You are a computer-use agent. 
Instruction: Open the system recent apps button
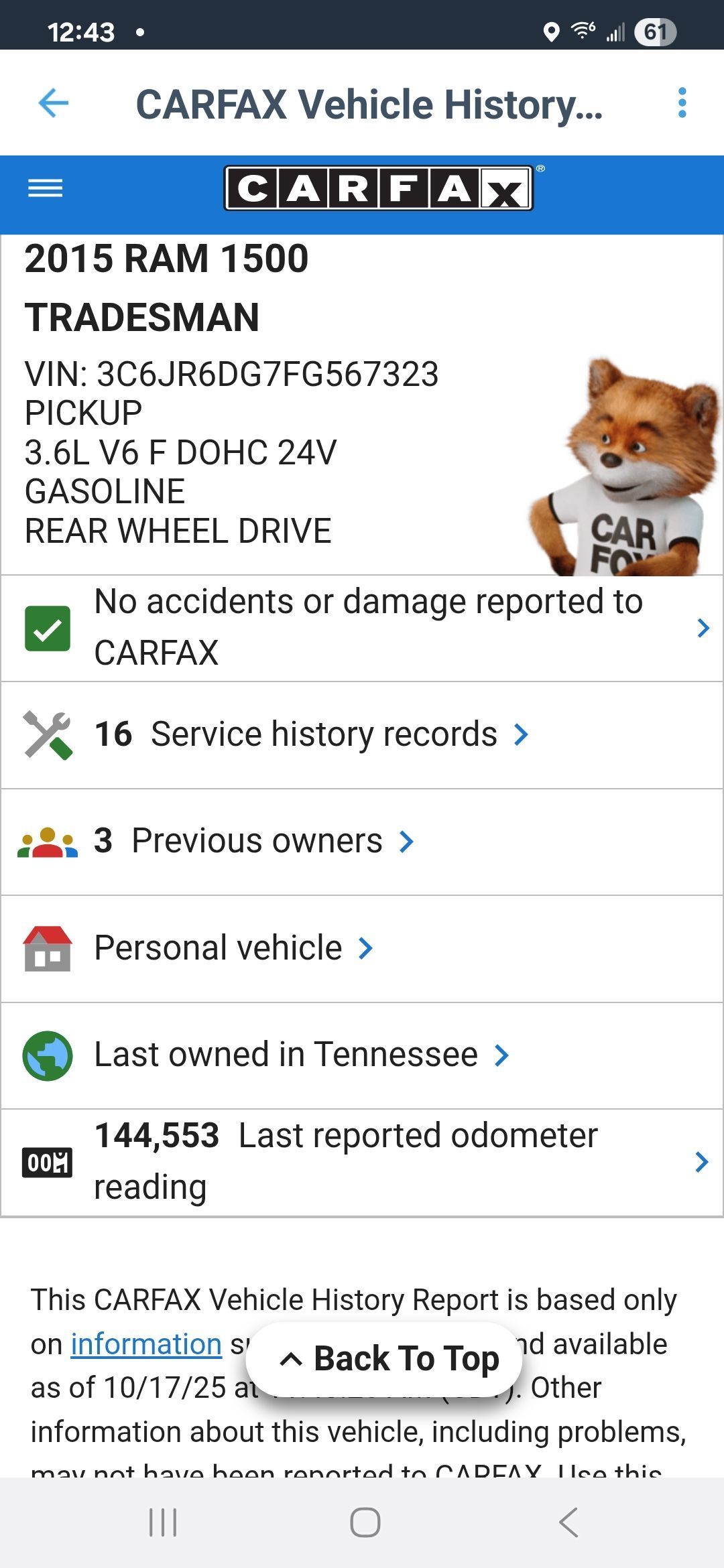point(163,1522)
